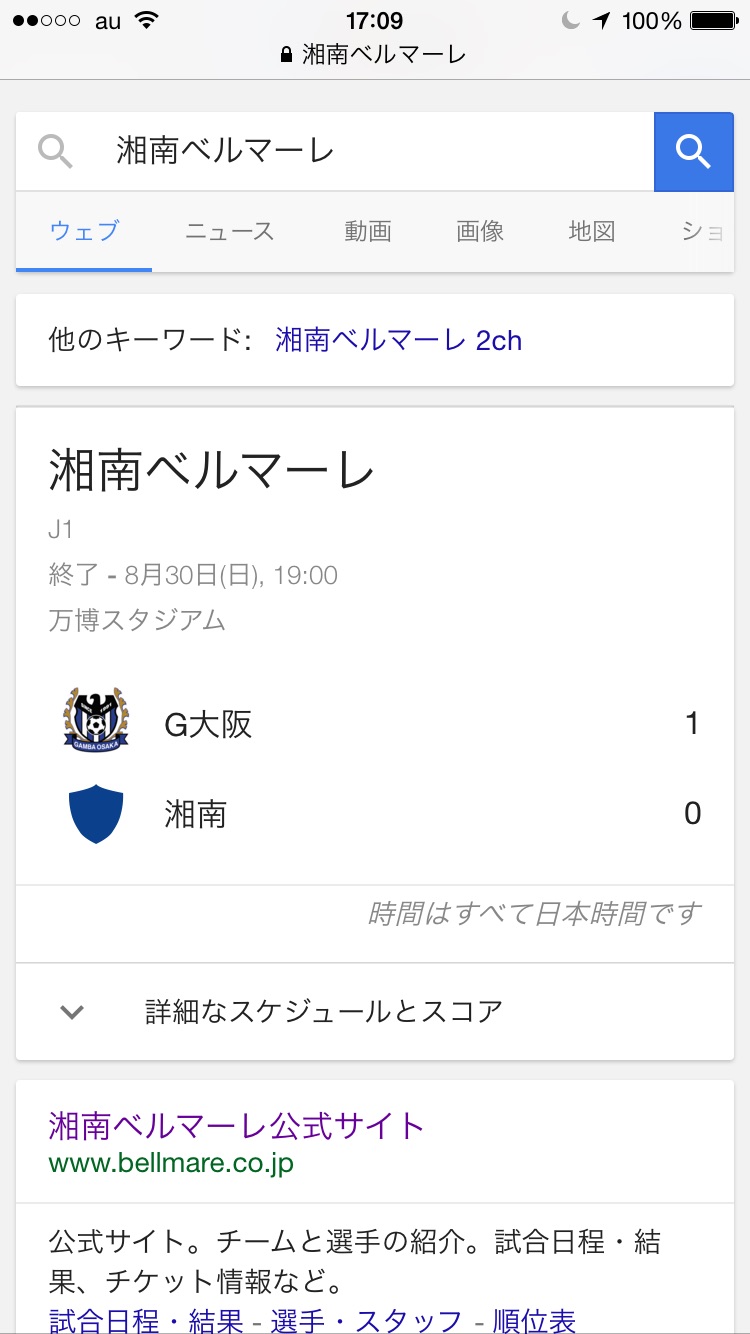Select the ウェブ tab

click(84, 231)
